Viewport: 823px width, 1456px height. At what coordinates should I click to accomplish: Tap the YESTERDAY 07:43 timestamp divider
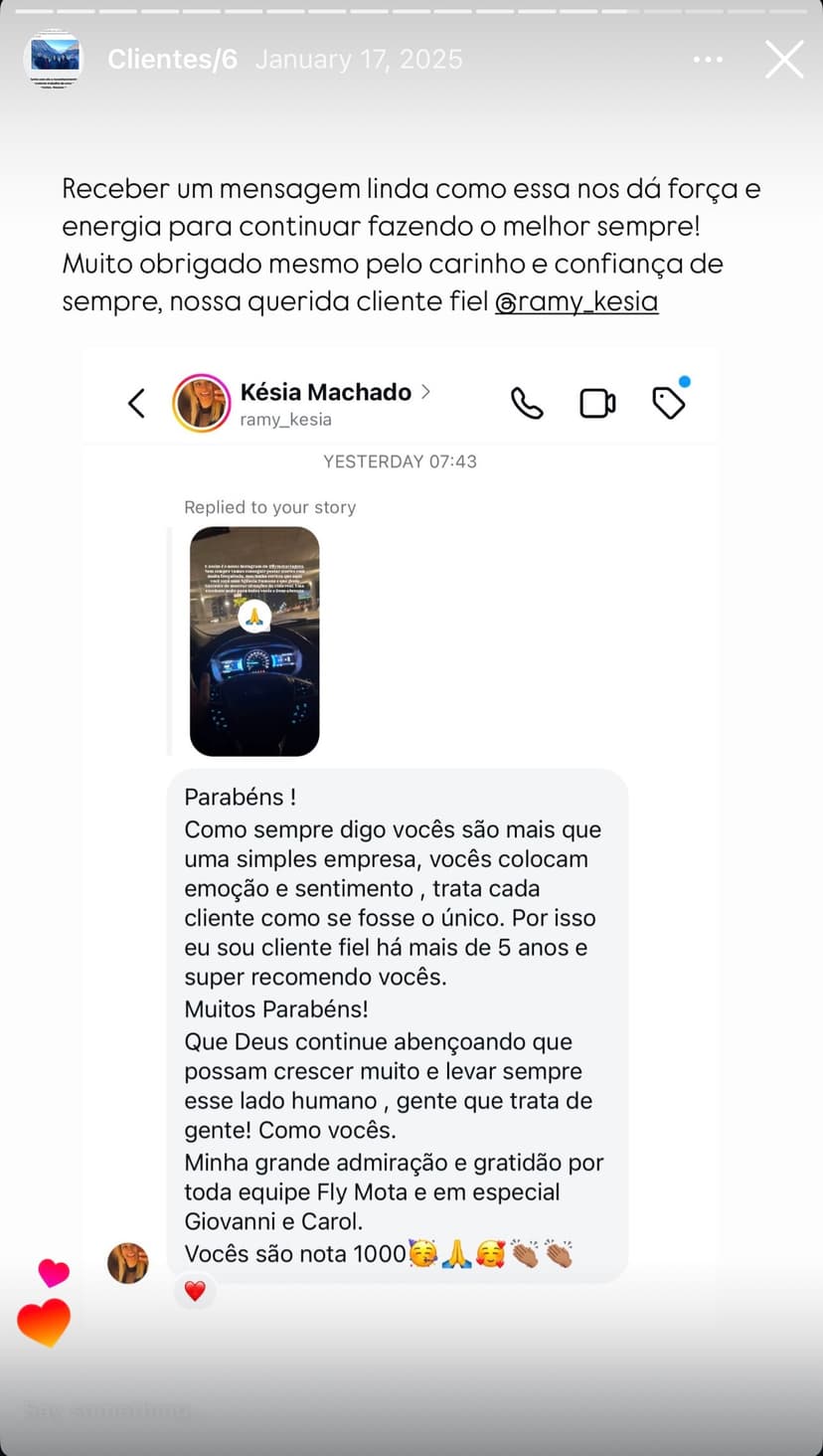(x=400, y=460)
